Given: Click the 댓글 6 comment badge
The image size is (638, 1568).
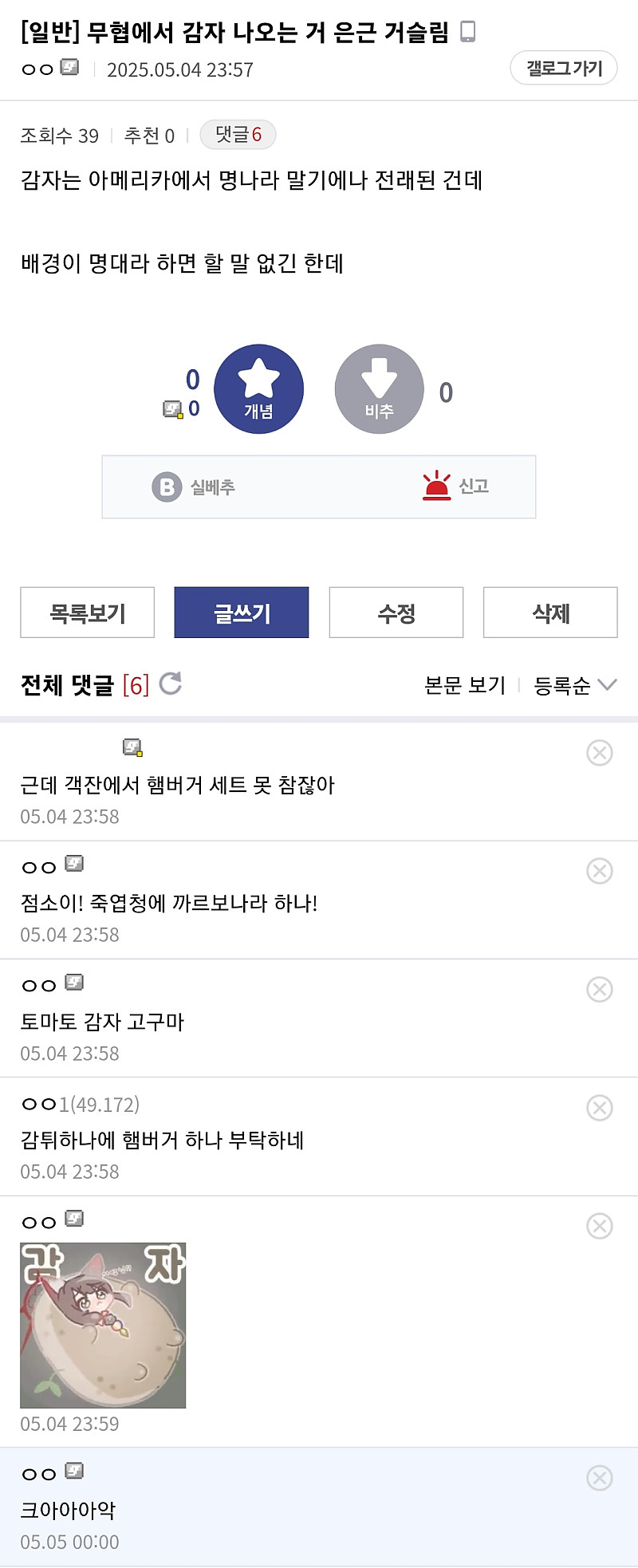Looking at the screenshot, I should (x=238, y=135).
